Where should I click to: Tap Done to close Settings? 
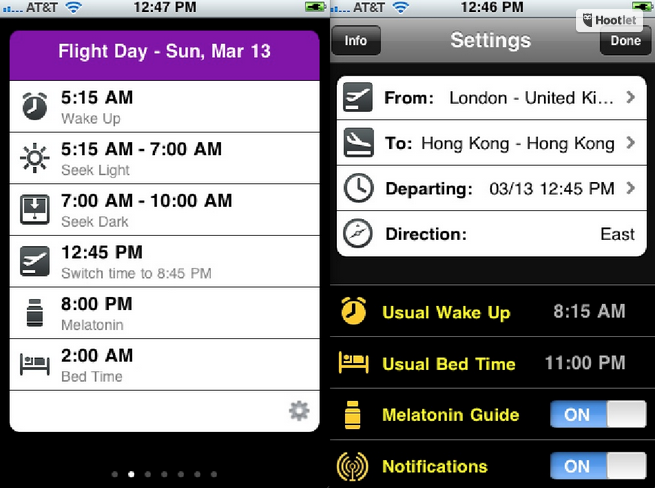pos(625,41)
